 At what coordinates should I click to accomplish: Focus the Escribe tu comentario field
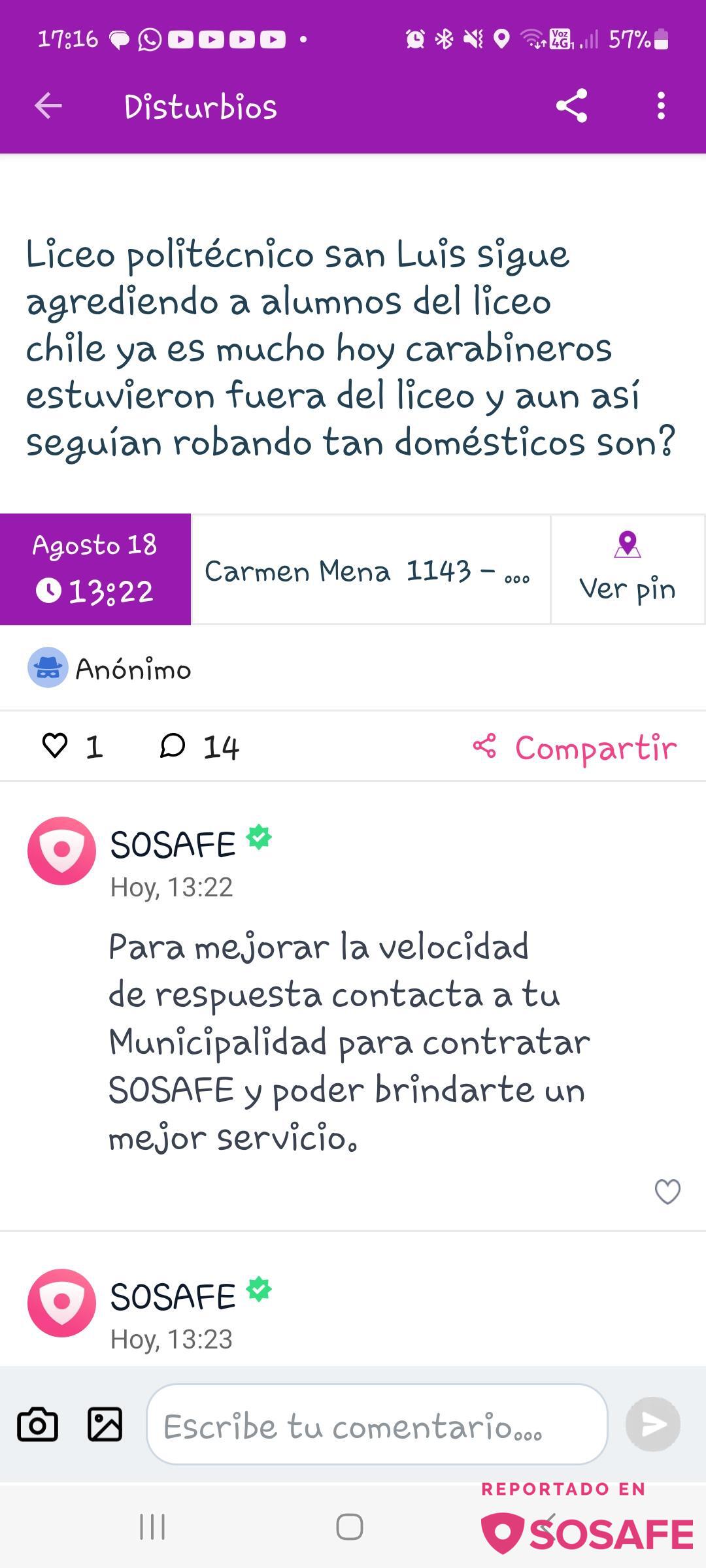(x=377, y=1425)
